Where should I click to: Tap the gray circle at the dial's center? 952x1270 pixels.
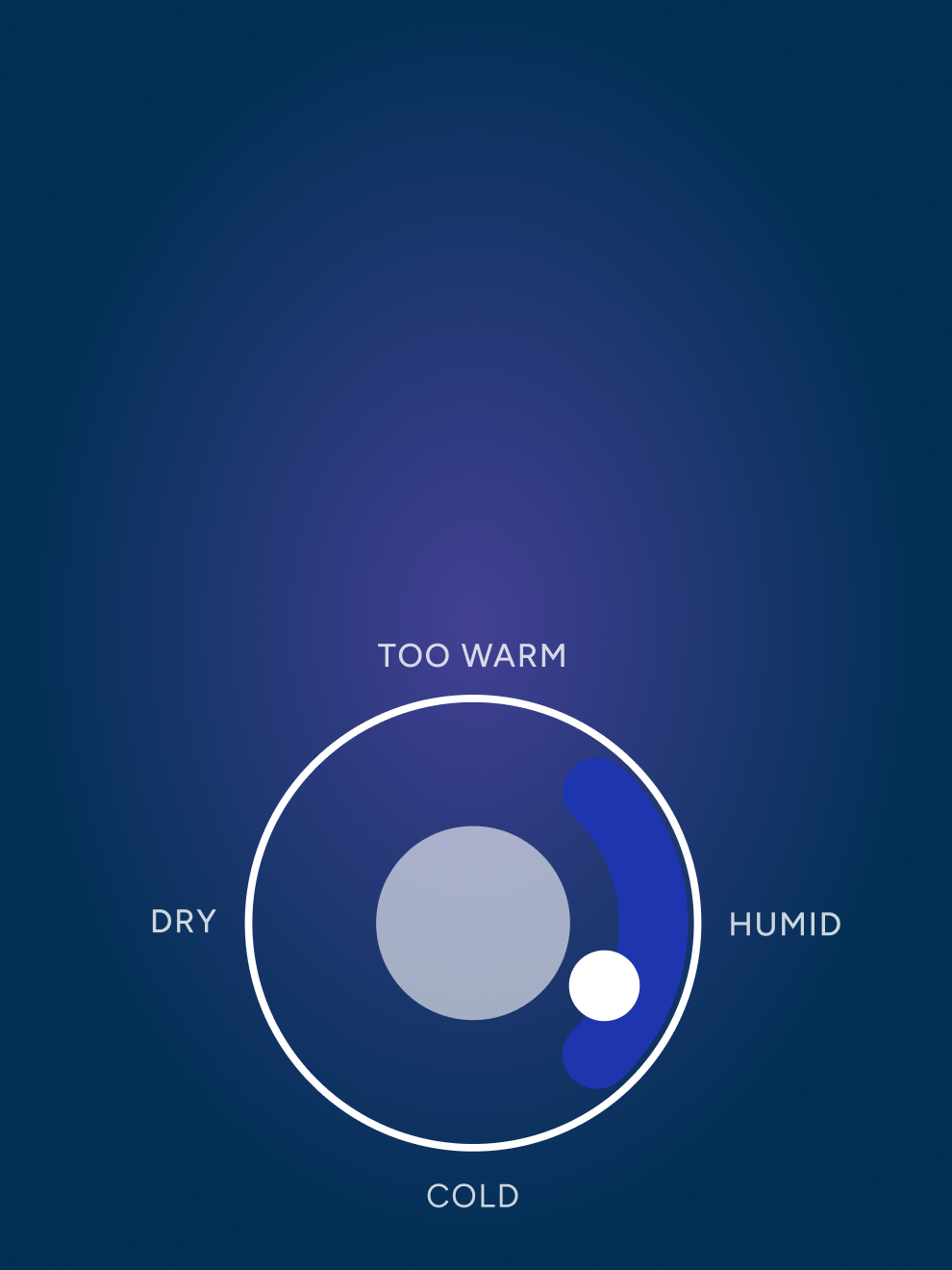click(472, 923)
